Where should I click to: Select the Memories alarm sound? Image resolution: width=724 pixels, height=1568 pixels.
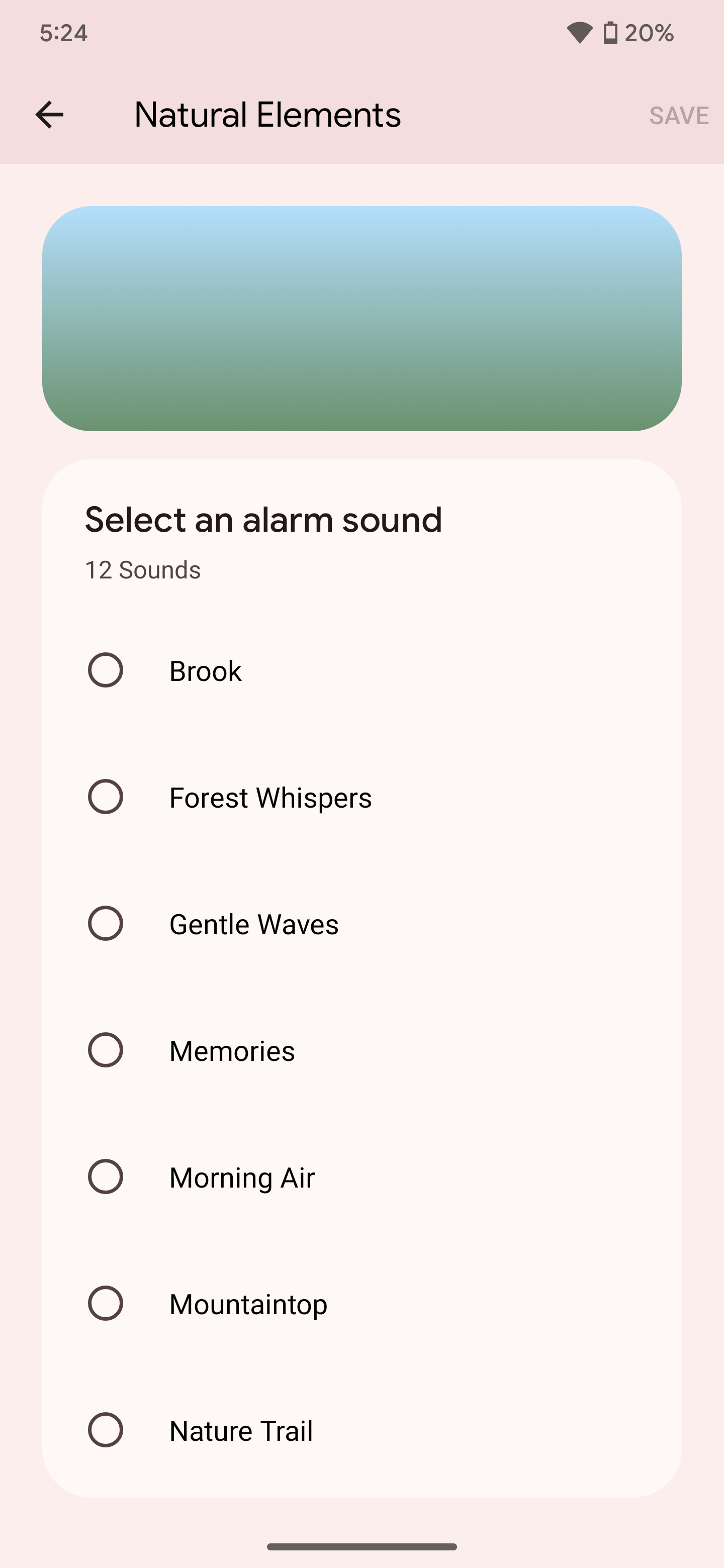point(106,1050)
